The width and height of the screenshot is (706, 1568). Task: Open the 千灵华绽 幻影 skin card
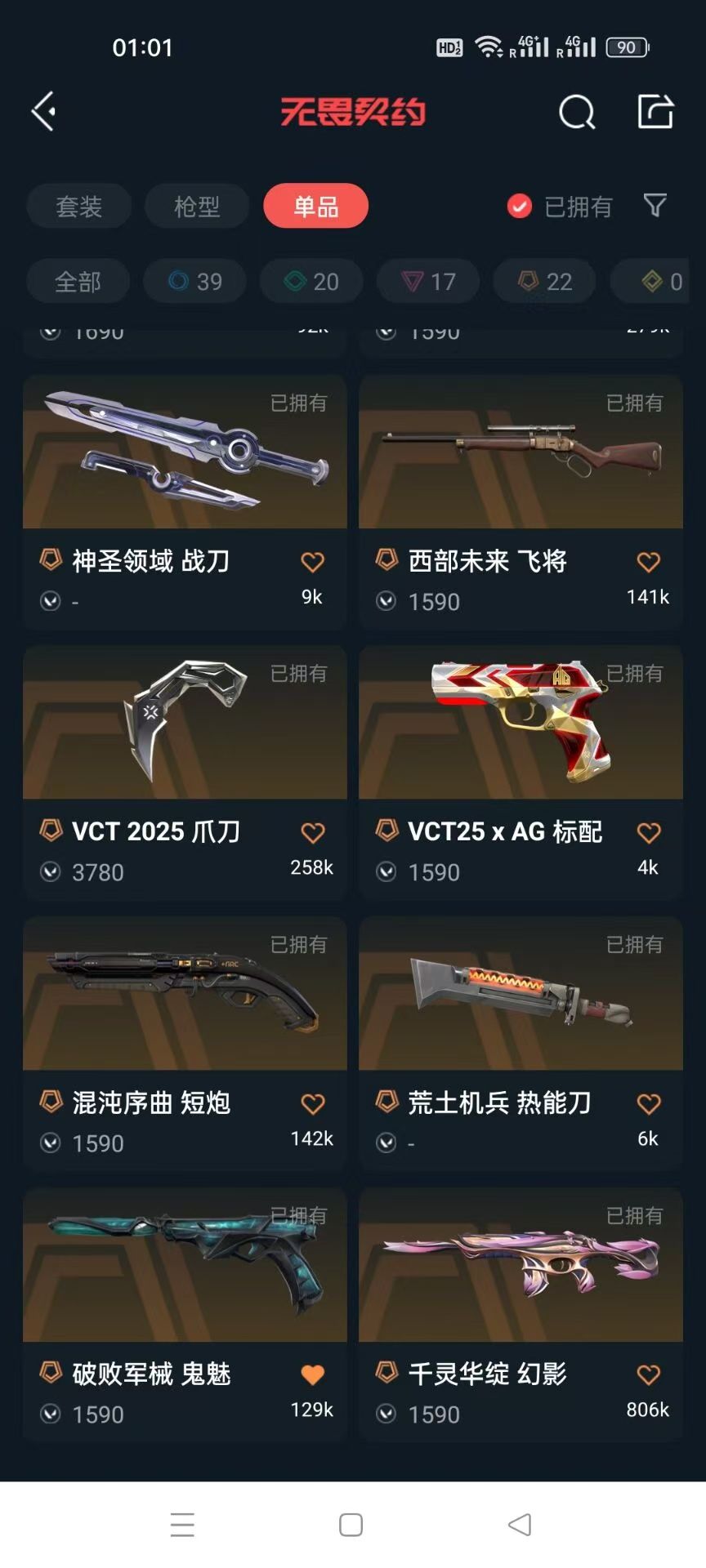(x=521, y=1315)
